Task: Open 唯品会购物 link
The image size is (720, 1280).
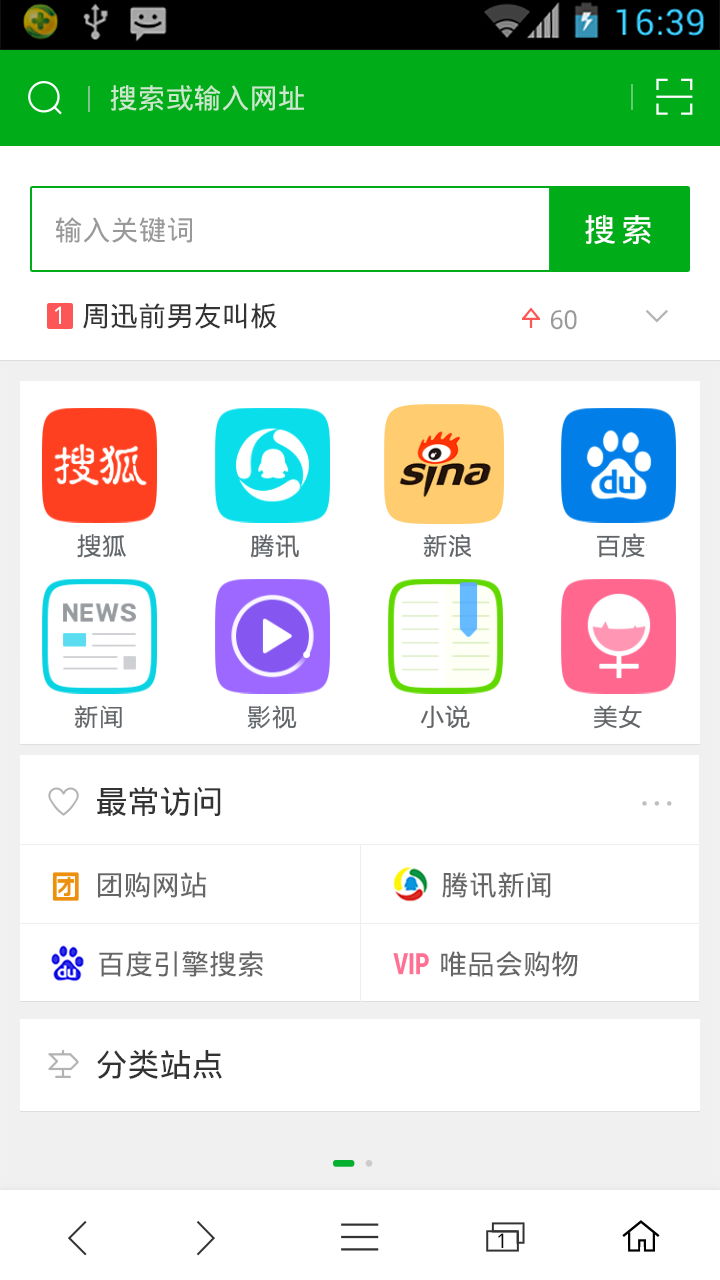Action: (x=530, y=963)
